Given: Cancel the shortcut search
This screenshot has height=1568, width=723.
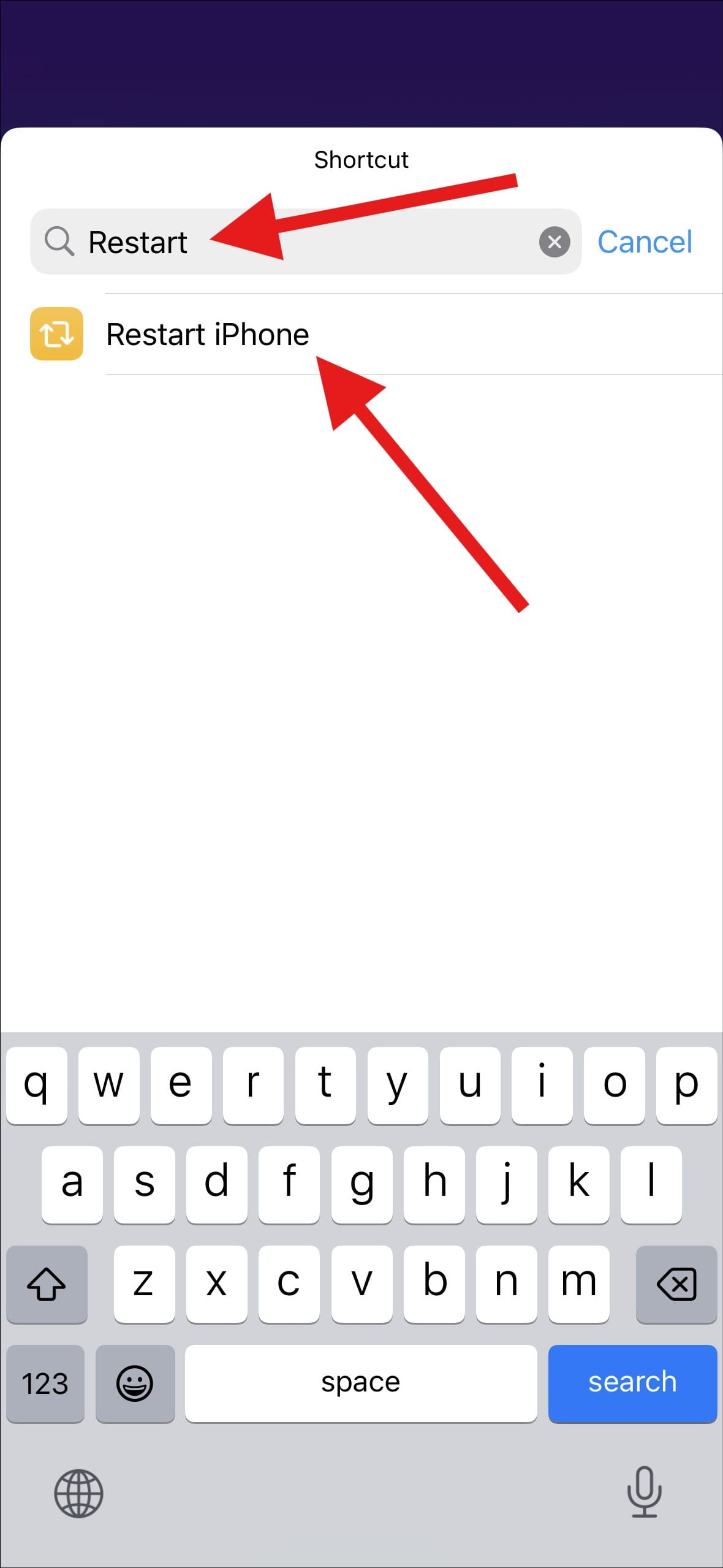Looking at the screenshot, I should [645, 242].
